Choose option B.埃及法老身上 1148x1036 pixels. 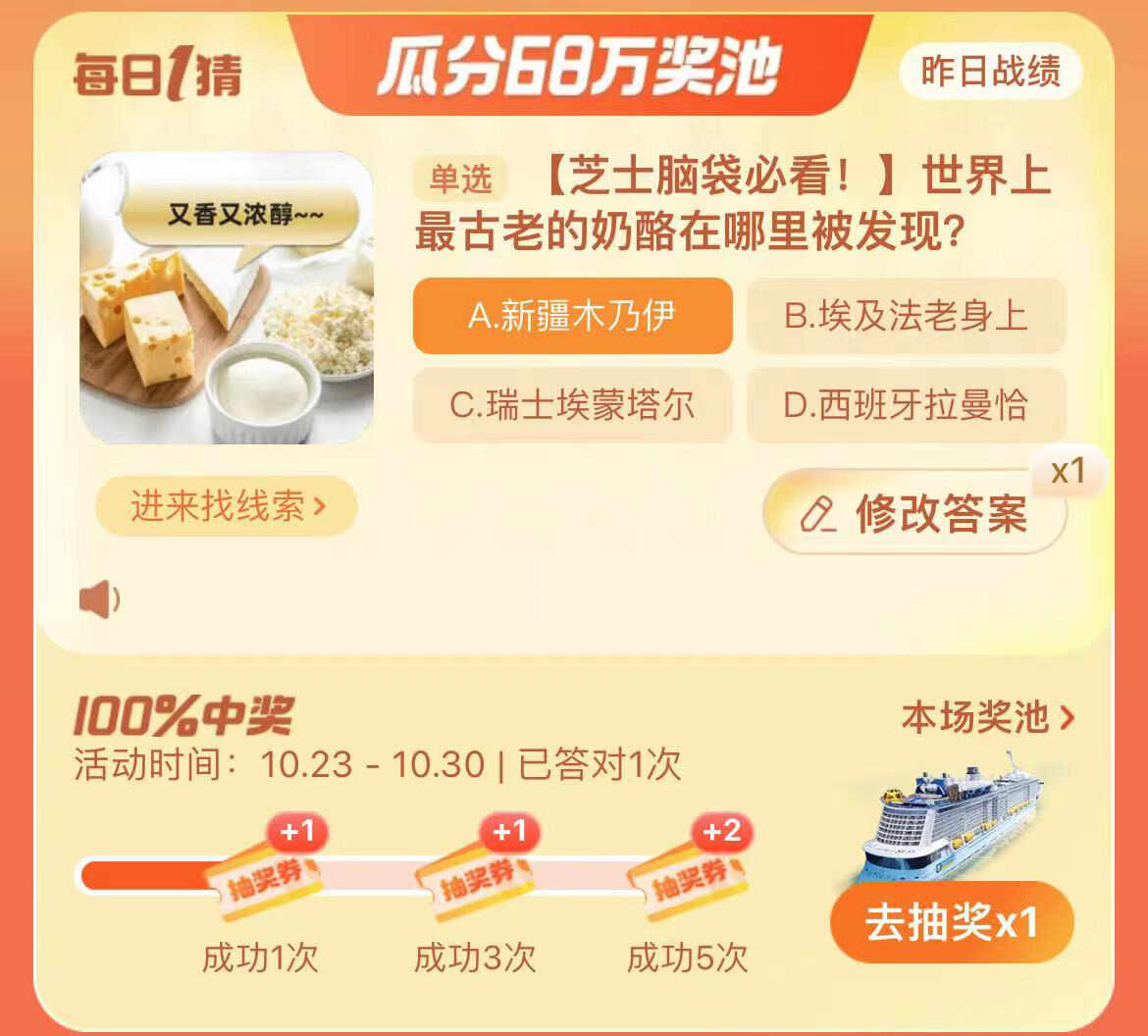point(906,316)
